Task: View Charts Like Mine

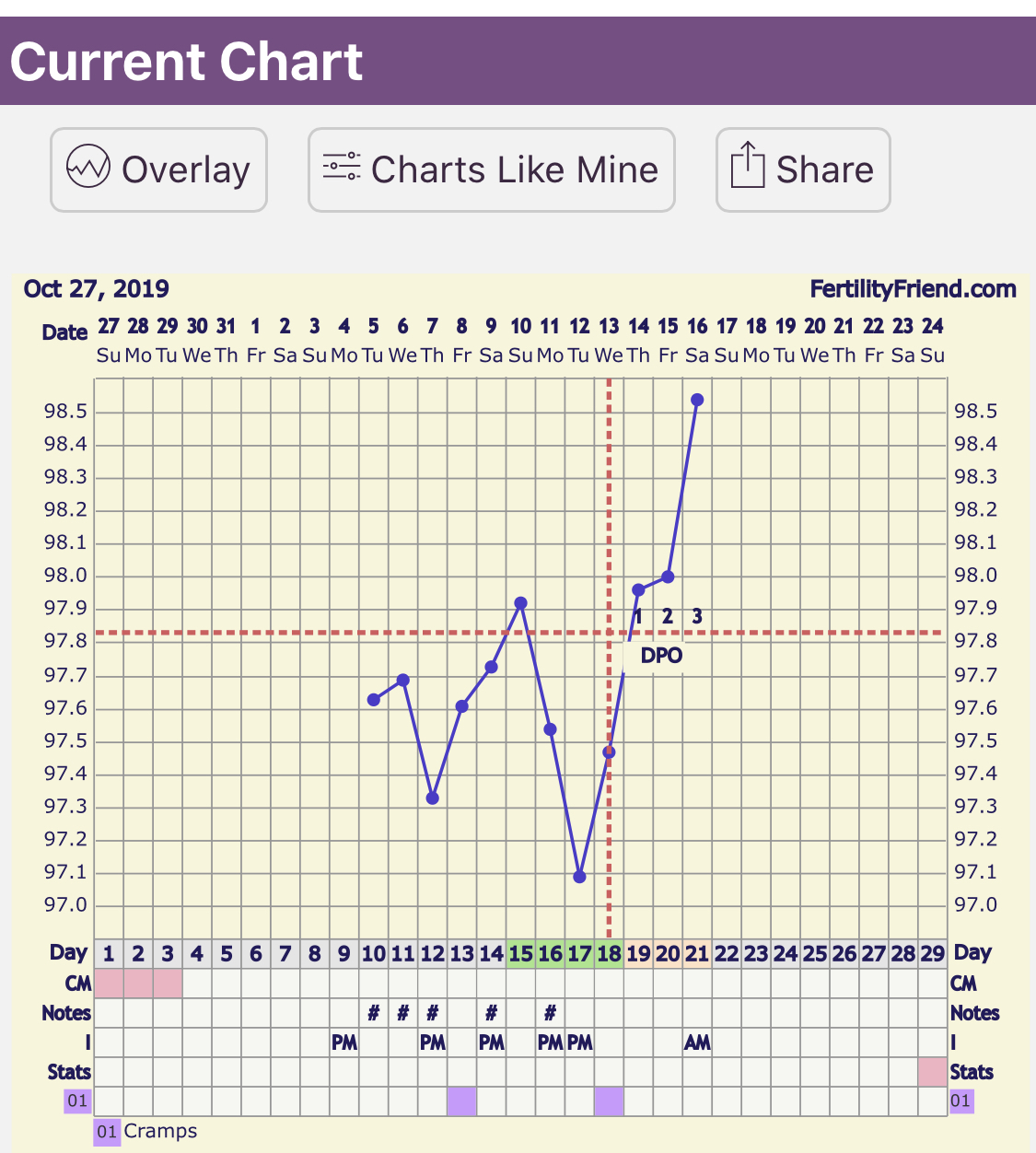Action: tap(491, 169)
